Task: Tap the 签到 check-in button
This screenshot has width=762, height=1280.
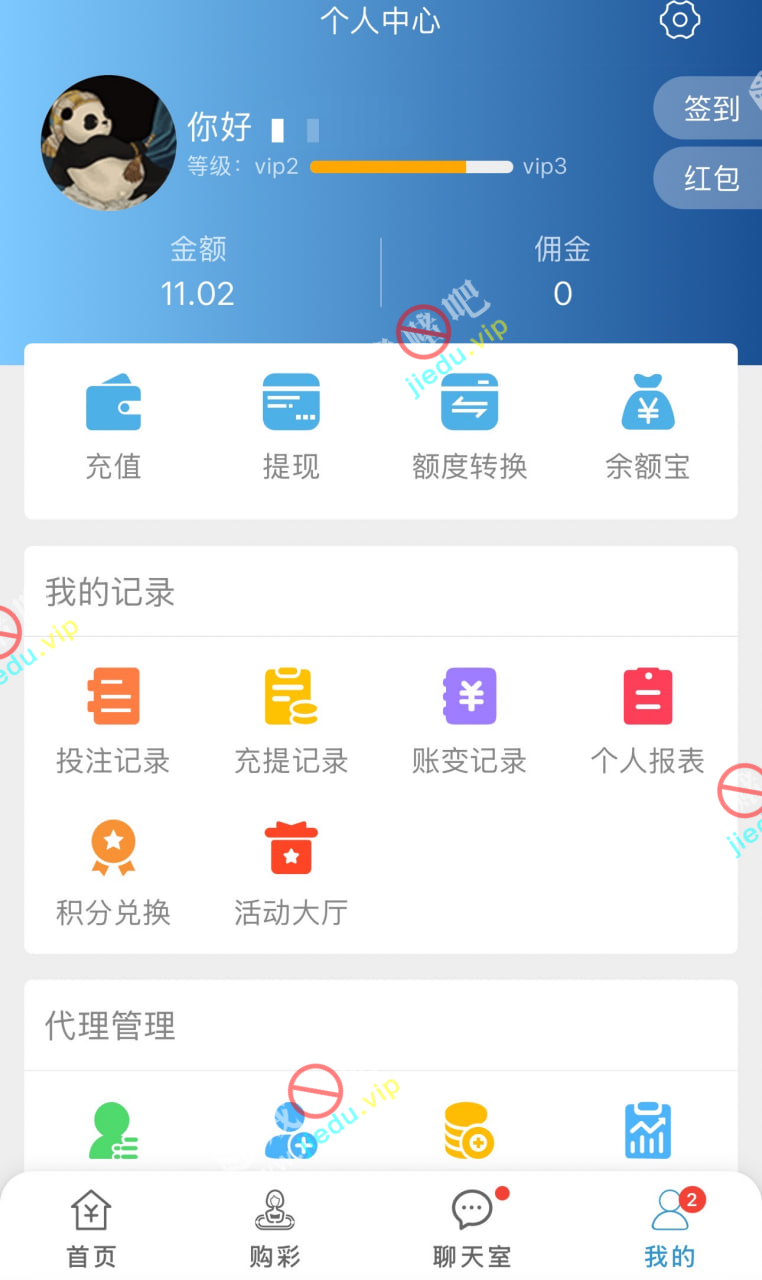Action: pyautogui.click(x=710, y=108)
